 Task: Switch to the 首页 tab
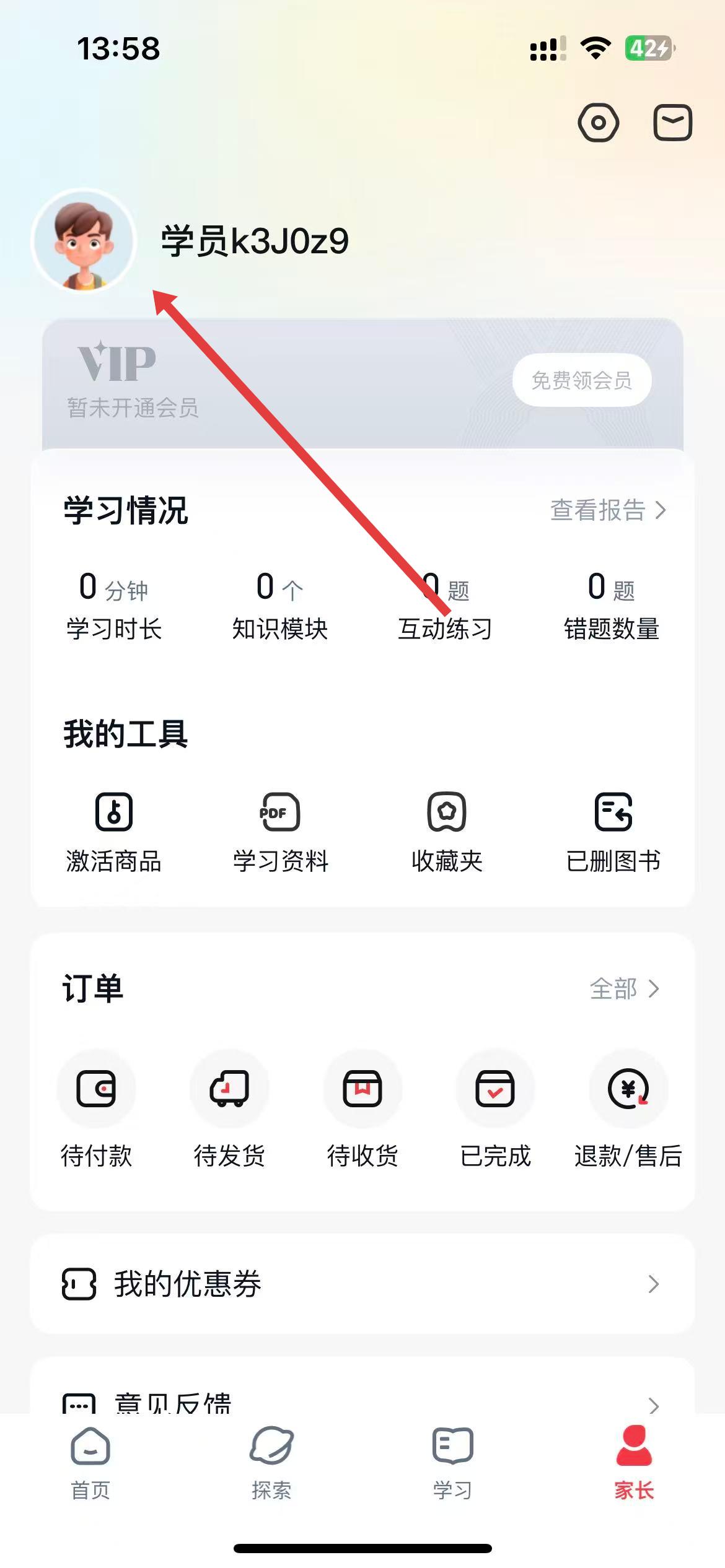coord(90,1463)
